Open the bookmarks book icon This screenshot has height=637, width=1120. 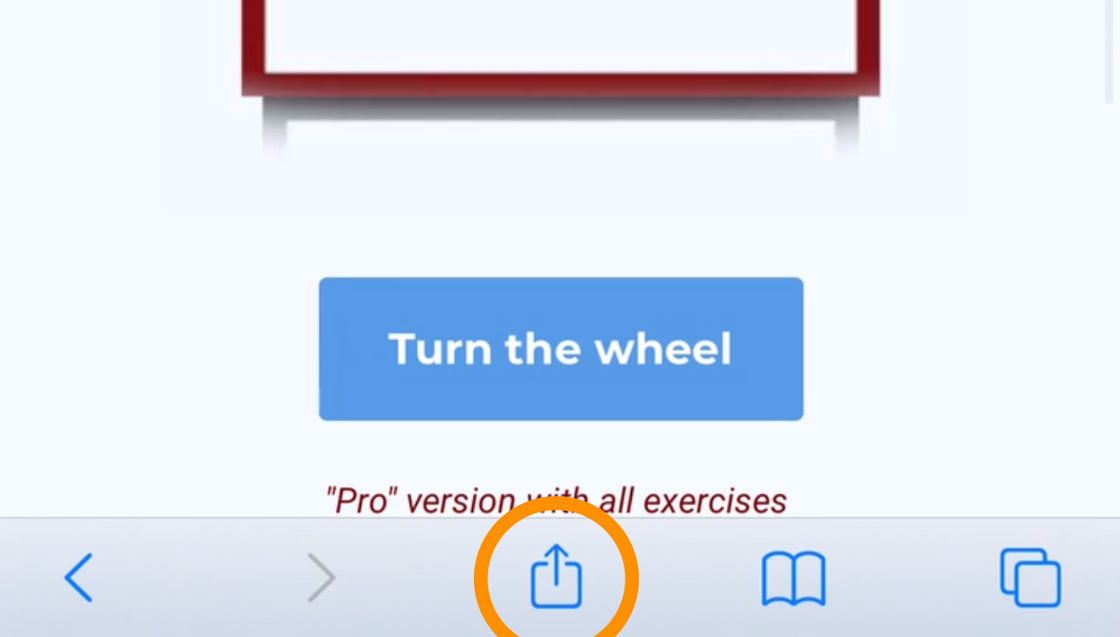click(x=793, y=579)
